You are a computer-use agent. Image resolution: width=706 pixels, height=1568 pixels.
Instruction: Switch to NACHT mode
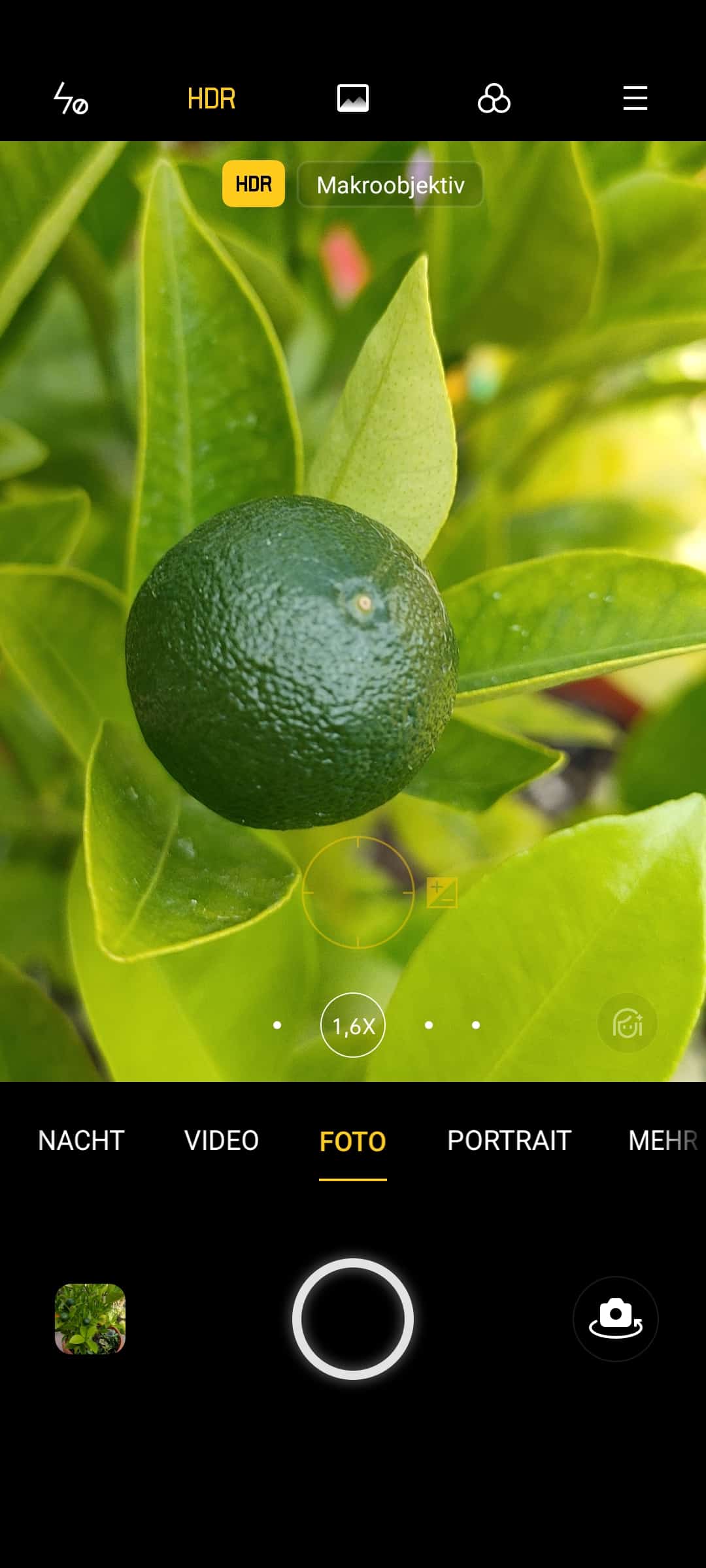point(81,1141)
